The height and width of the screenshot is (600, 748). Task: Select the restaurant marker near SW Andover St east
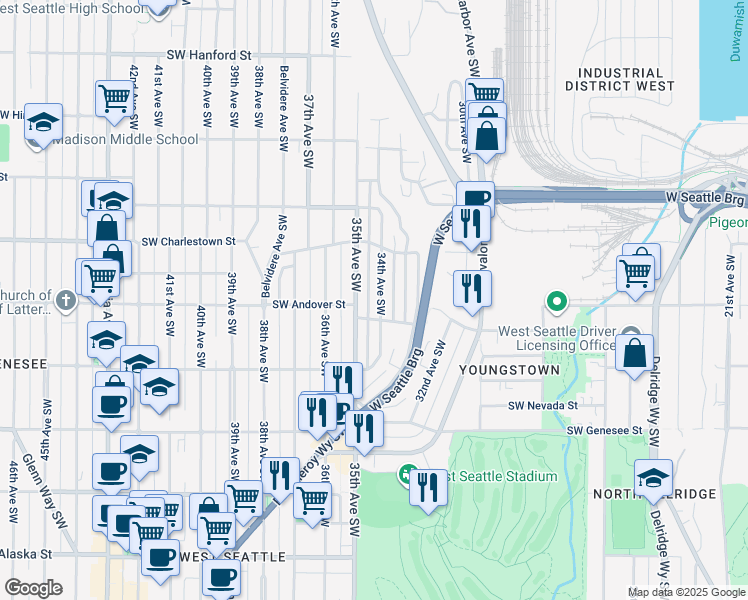coord(472,290)
